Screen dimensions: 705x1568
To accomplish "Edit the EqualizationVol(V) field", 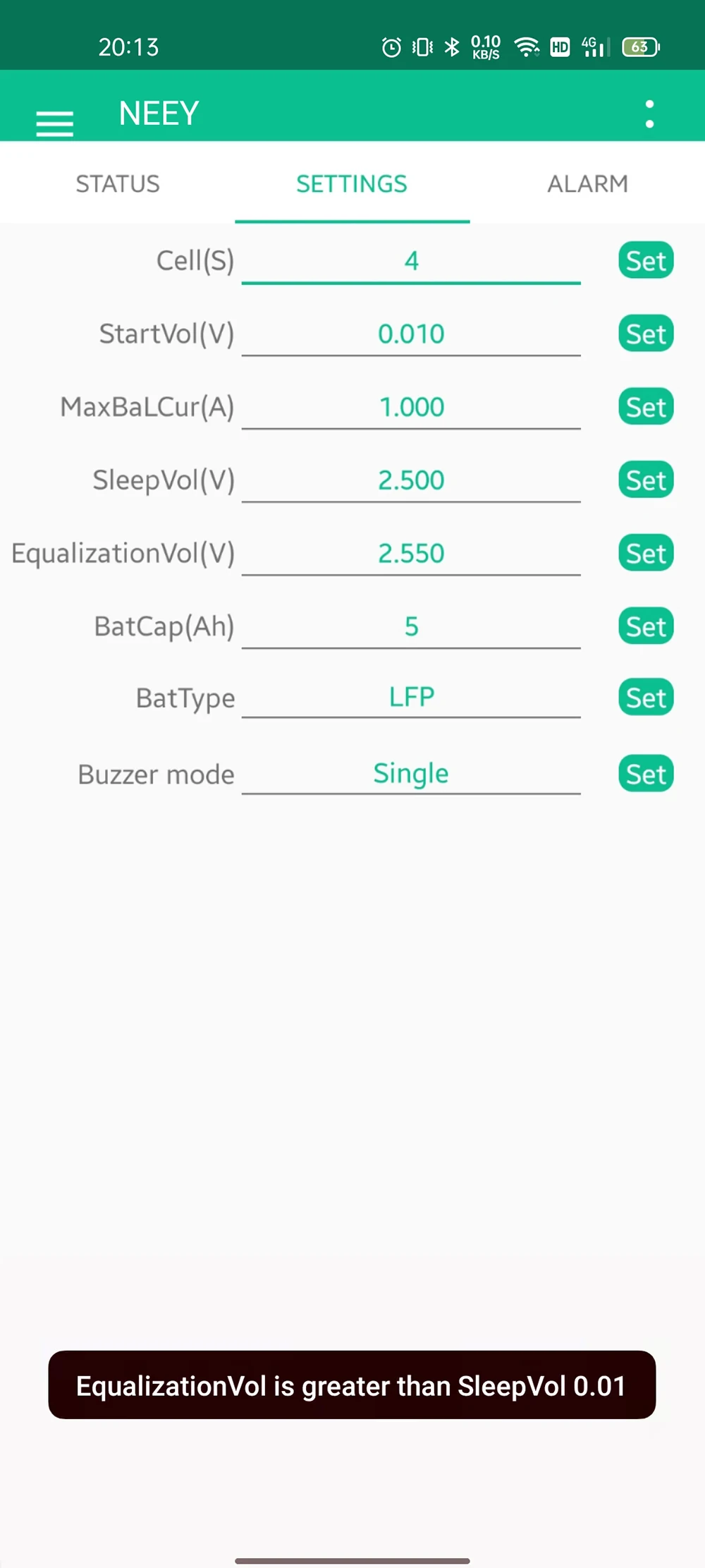I will pos(411,554).
